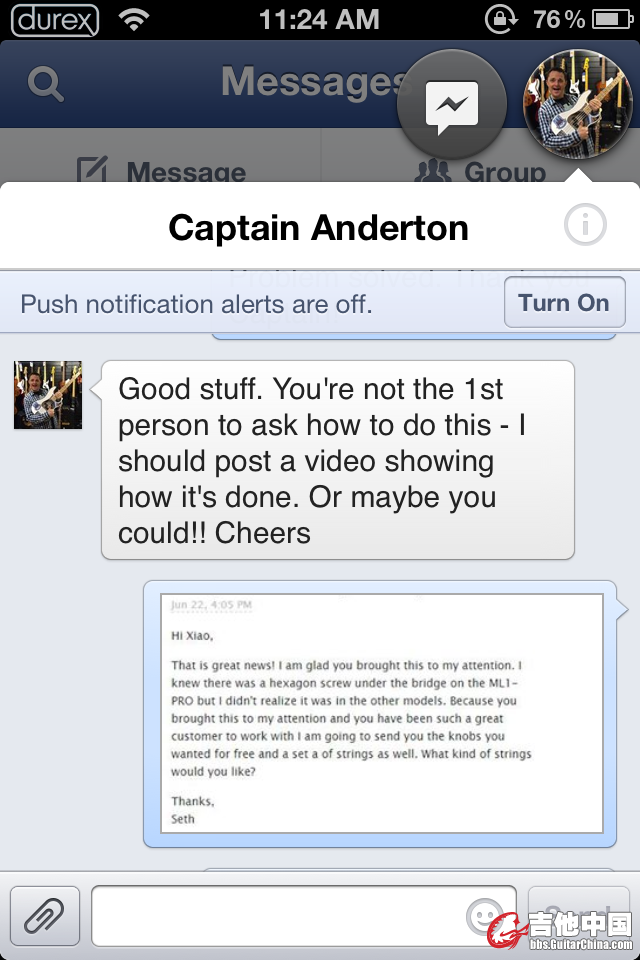Open the Messenger chat head bubble
The width and height of the screenshot is (640, 960).
click(x=452, y=106)
